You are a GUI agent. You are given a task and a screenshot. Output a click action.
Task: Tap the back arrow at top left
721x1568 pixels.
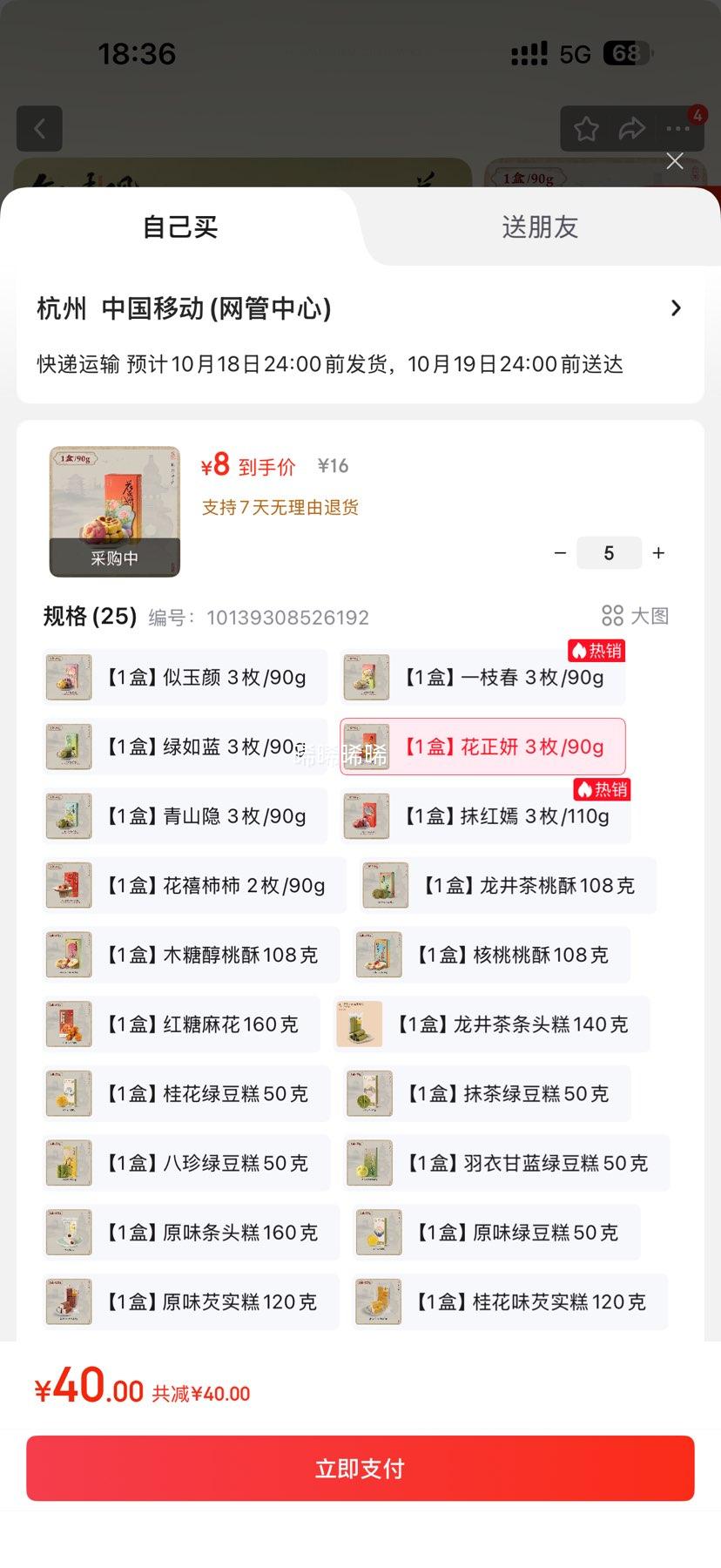[39, 128]
